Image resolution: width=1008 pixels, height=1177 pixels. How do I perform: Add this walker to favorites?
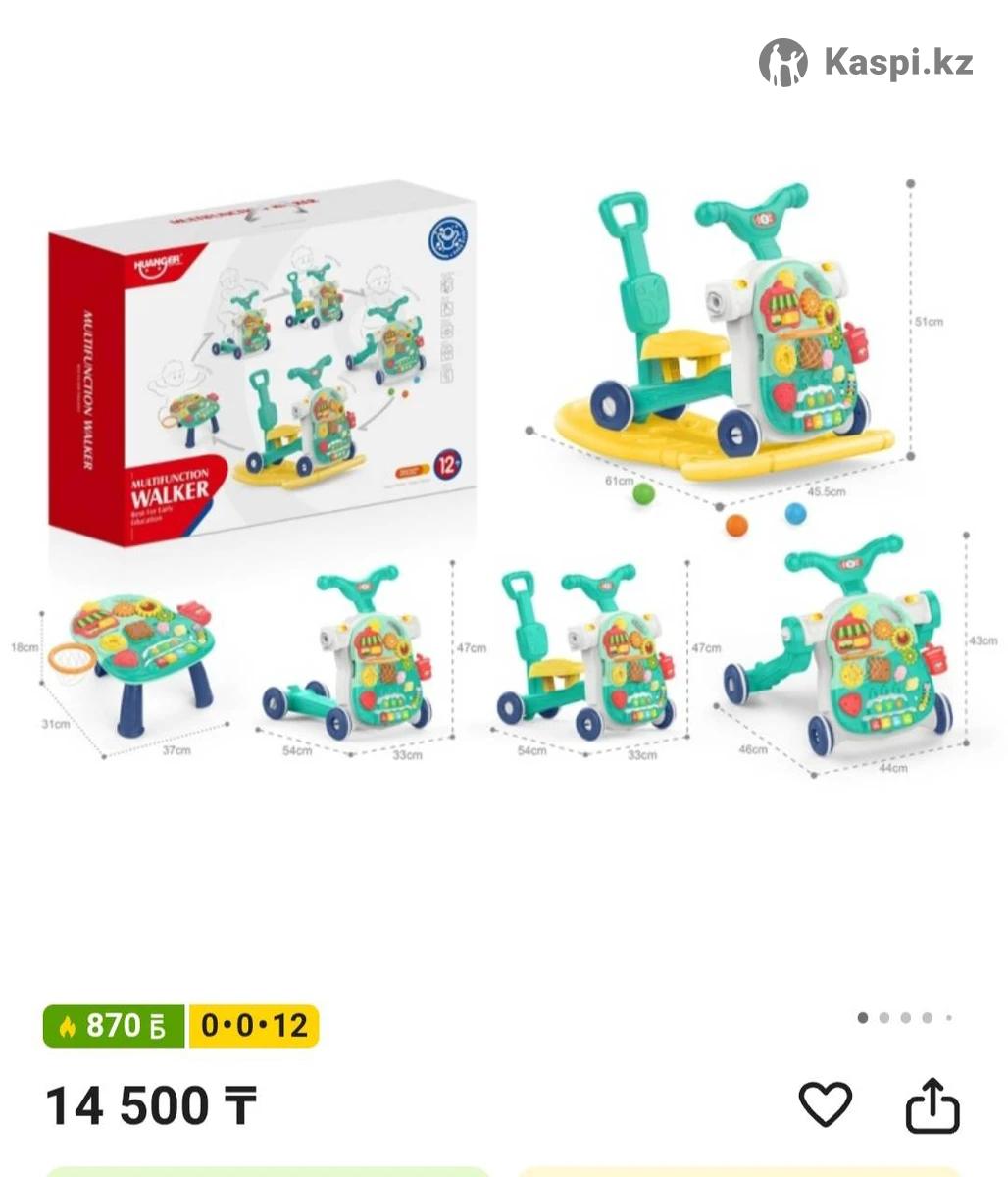825,1104
